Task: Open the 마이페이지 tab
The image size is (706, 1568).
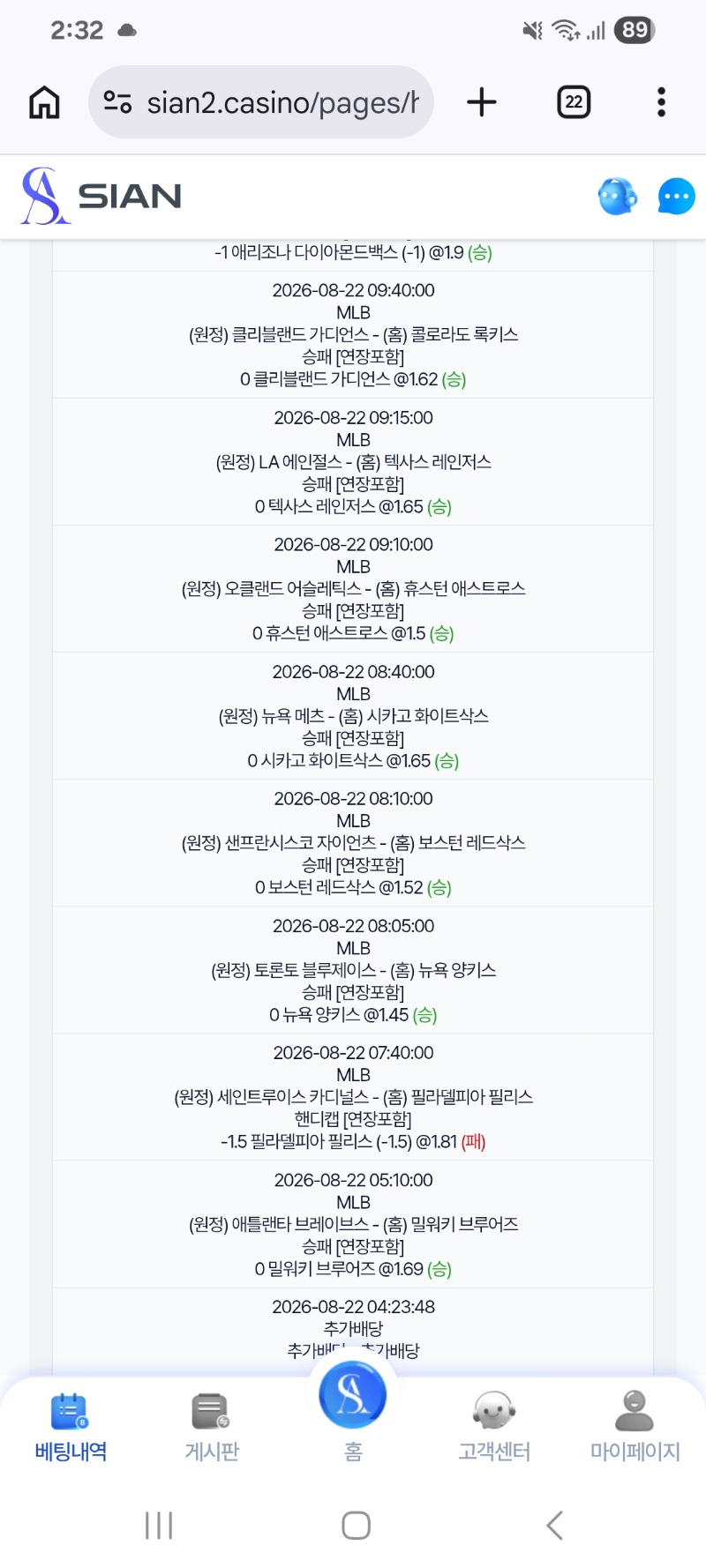Action: pos(635,1427)
